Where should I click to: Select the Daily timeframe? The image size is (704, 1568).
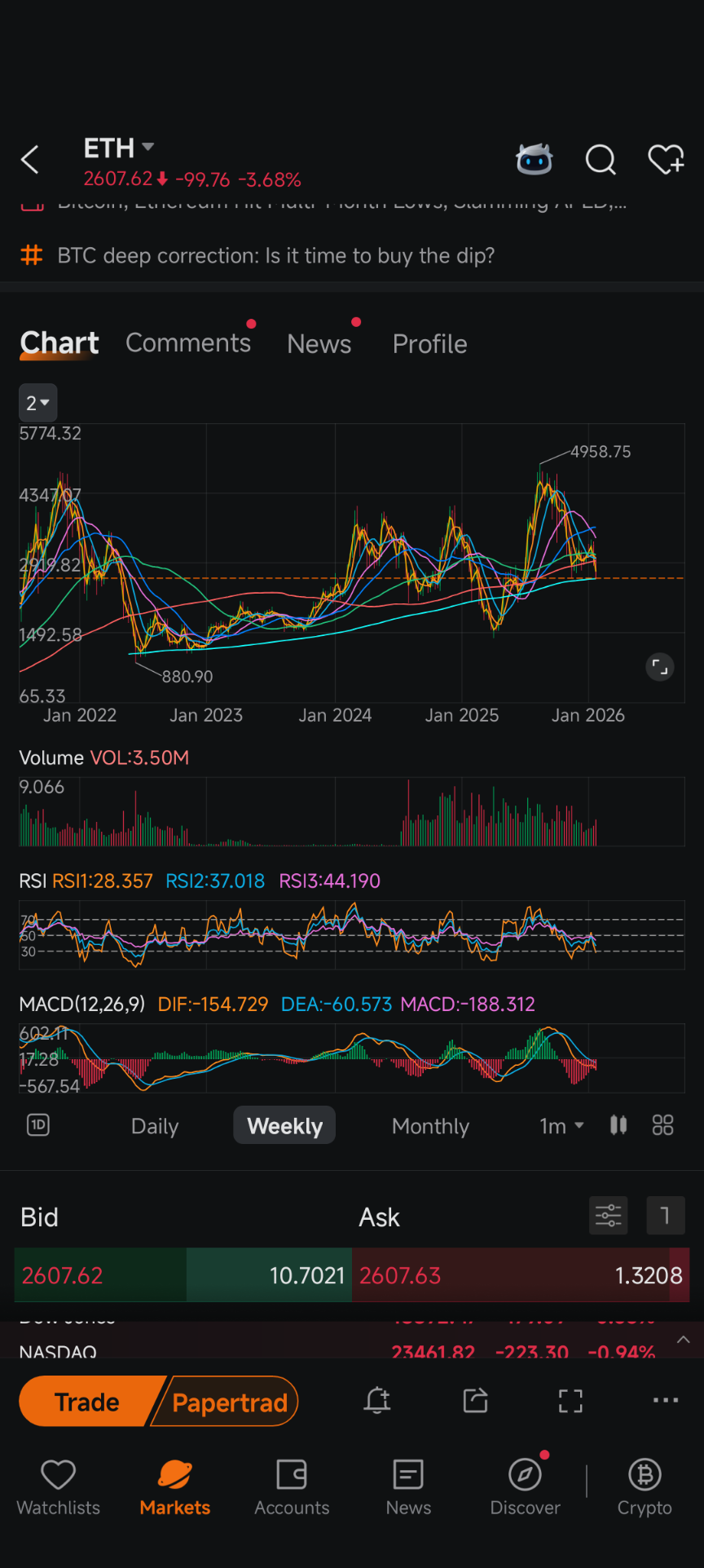pyautogui.click(x=154, y=1125)
